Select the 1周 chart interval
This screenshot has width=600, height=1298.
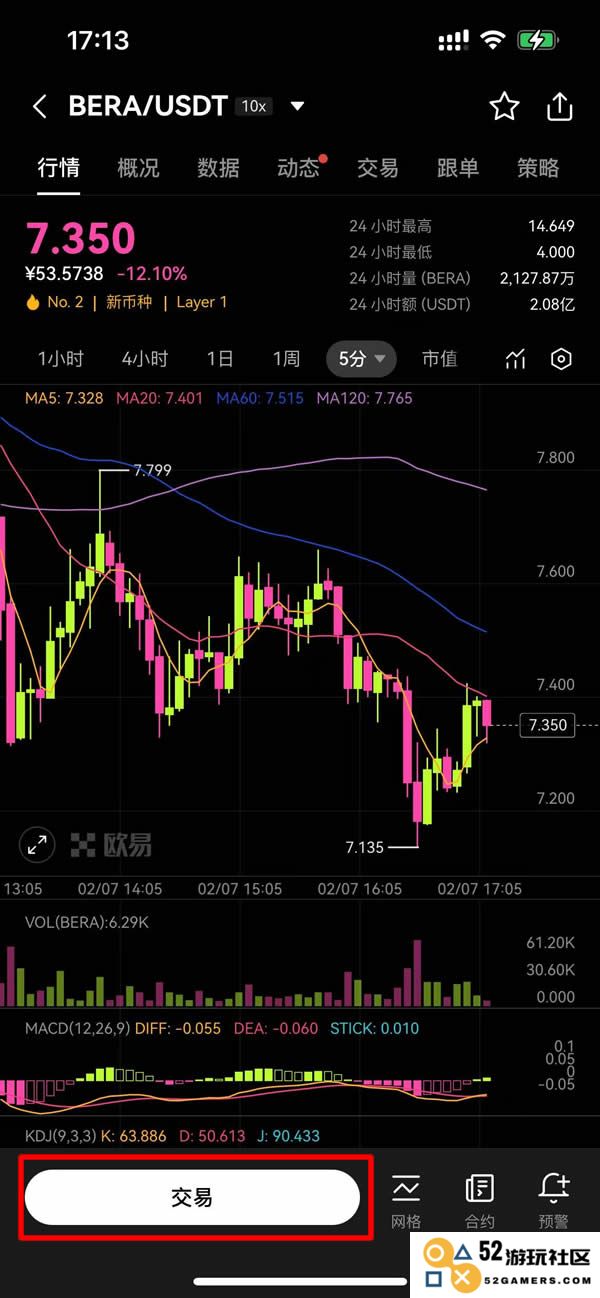coord(286,359)
